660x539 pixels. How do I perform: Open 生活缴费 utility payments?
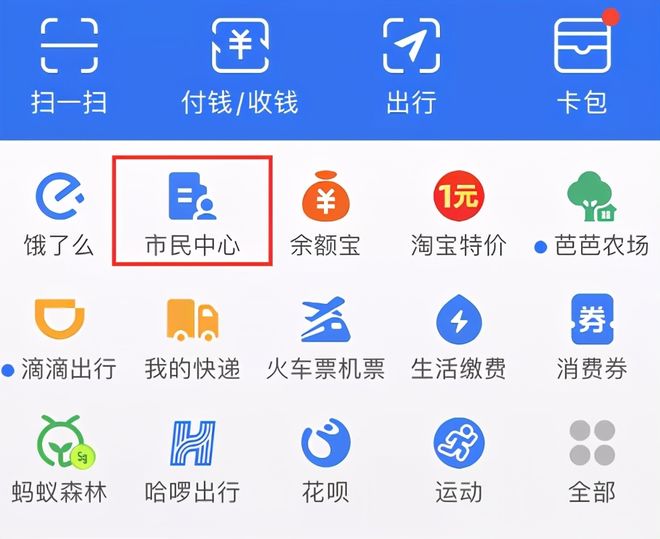pos(458,336)
